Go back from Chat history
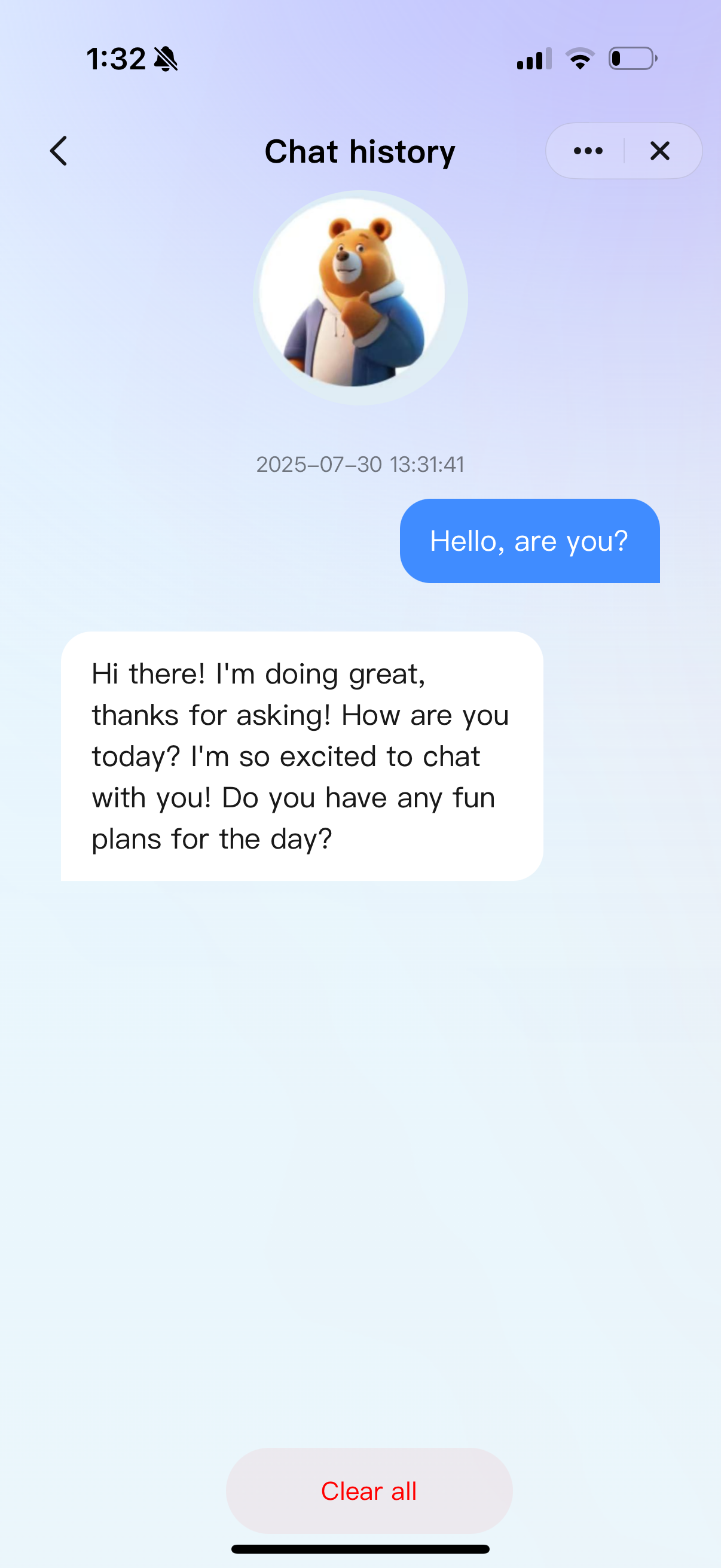 point(59,151)
